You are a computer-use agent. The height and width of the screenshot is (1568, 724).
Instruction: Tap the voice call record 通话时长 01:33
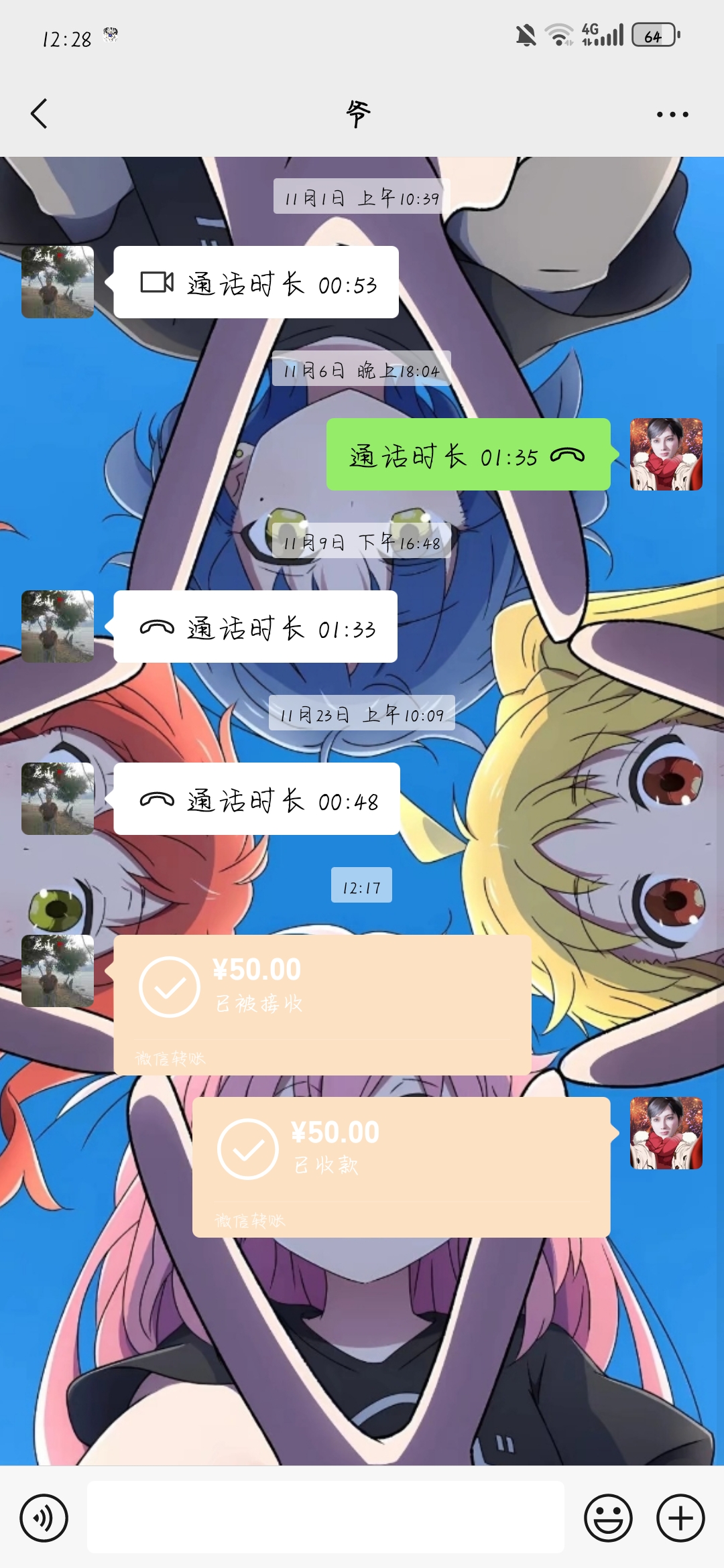(255, 627)
